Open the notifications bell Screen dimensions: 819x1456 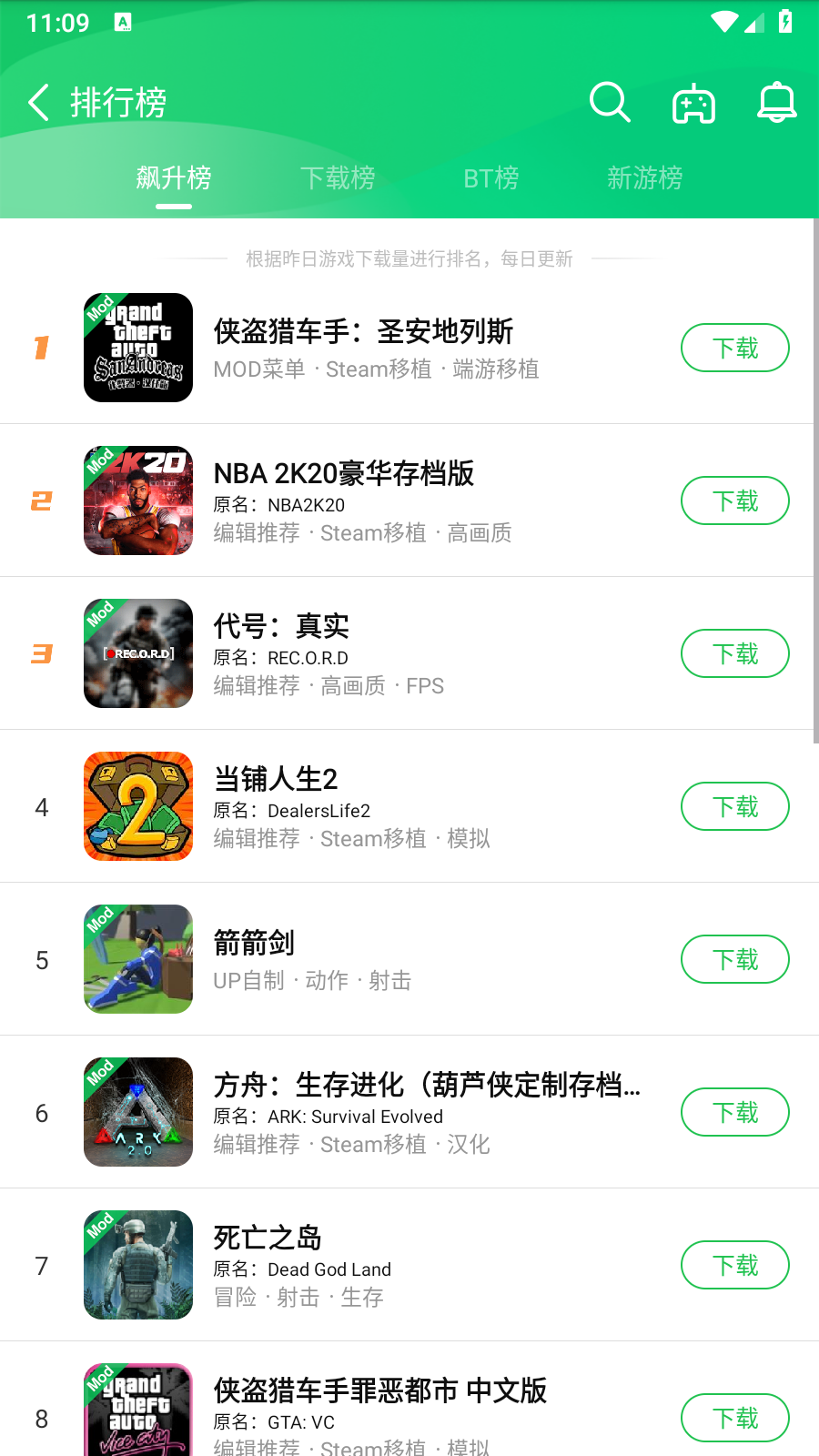tap(776, 103)
